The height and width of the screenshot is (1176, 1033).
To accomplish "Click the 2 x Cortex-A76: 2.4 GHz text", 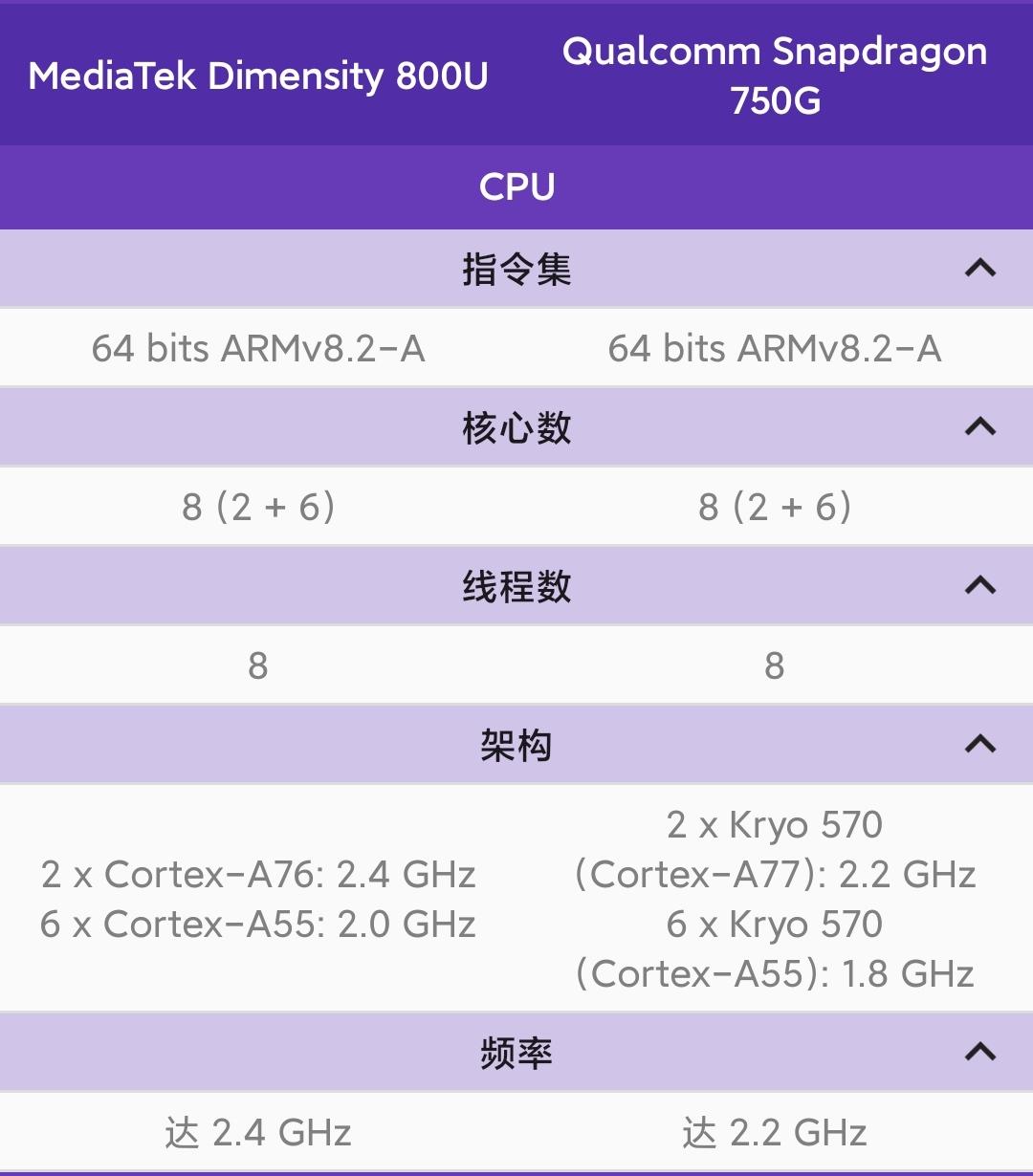I will coord(258,873).
